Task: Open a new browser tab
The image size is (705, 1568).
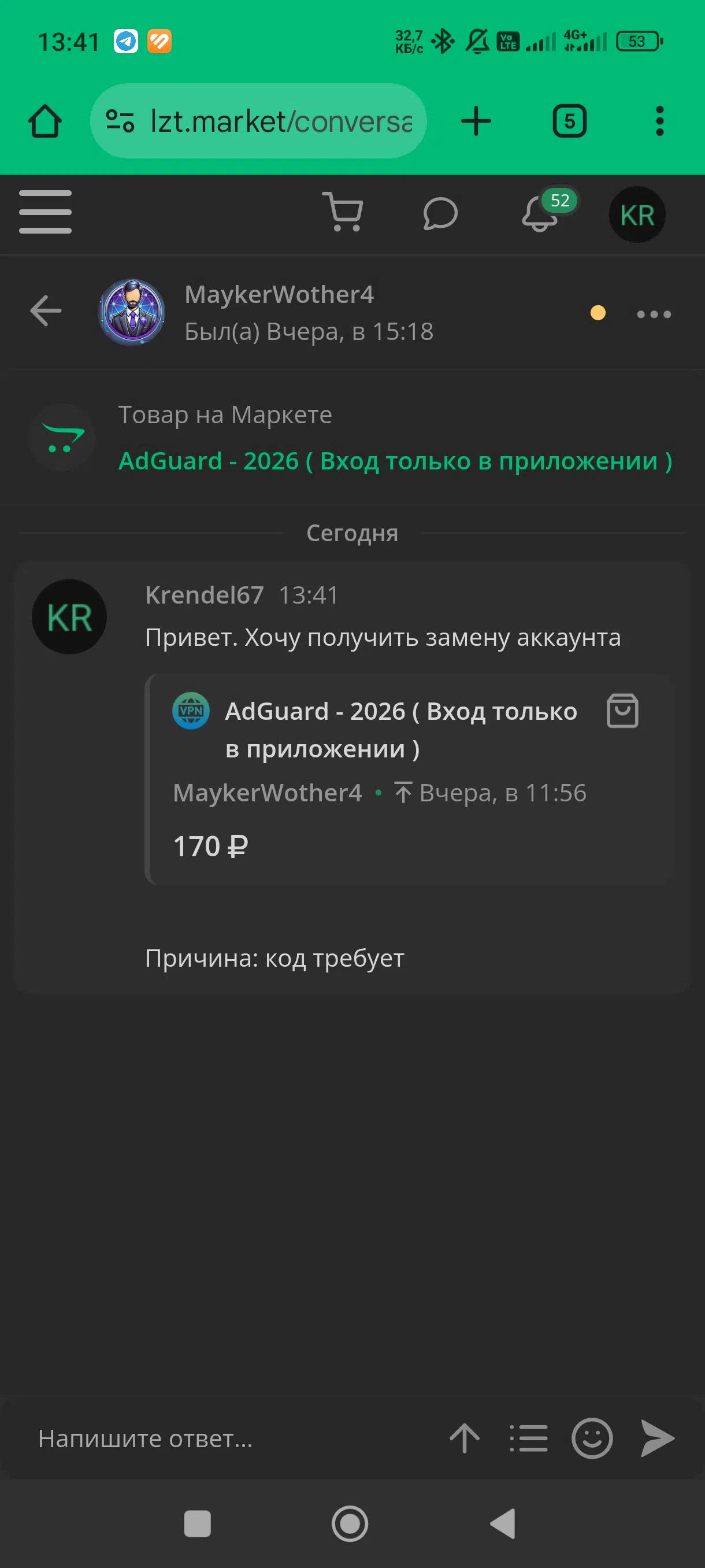Action: click(x=476, y=121)
